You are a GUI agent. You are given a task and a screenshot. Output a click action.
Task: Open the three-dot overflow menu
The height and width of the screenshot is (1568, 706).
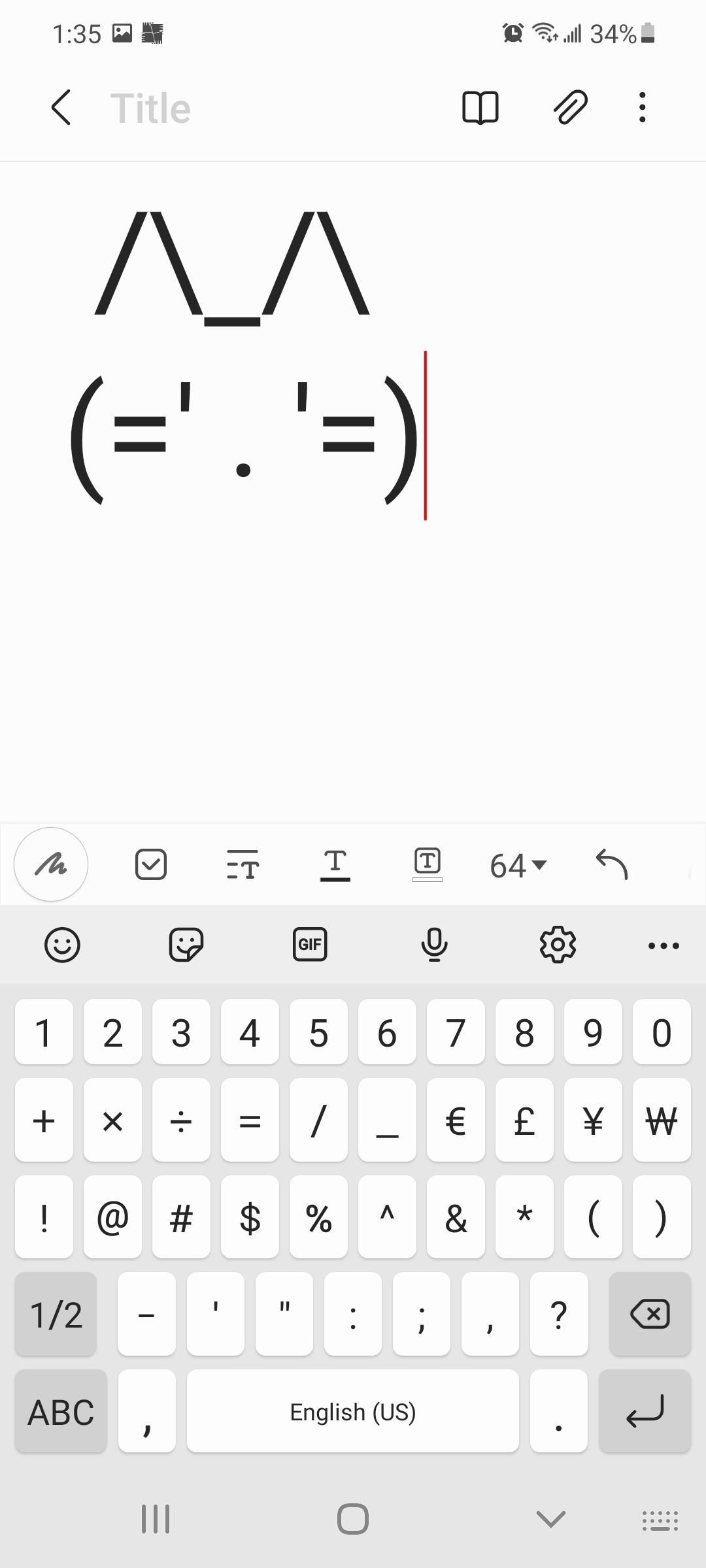point(643,107)
